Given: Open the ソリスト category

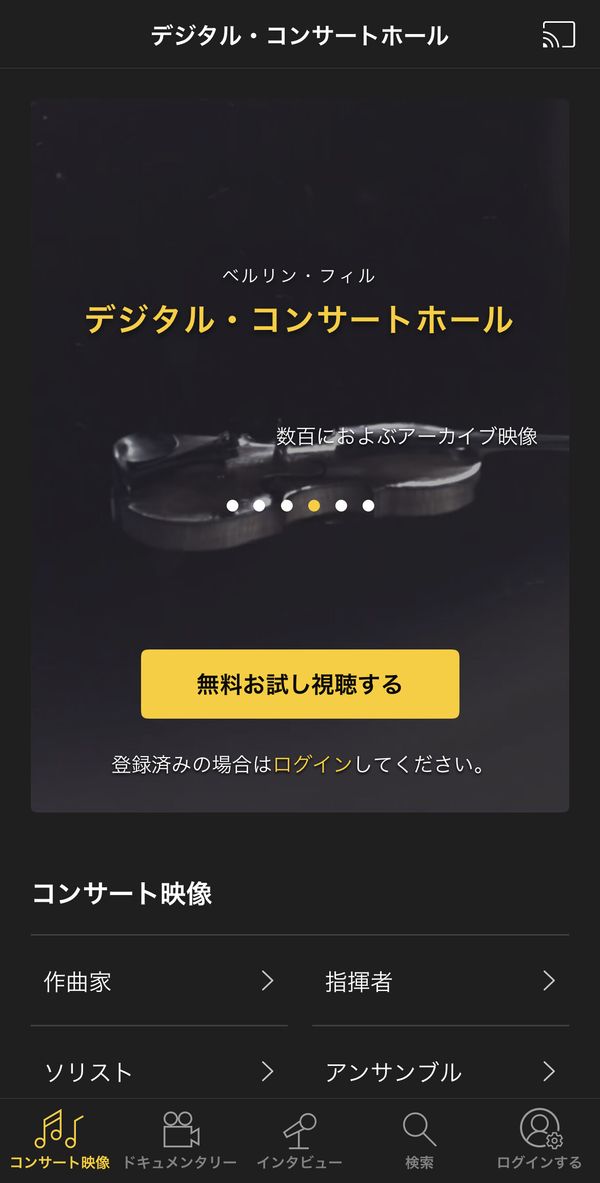Looking at the screenshot, I should click(159, 1071).
